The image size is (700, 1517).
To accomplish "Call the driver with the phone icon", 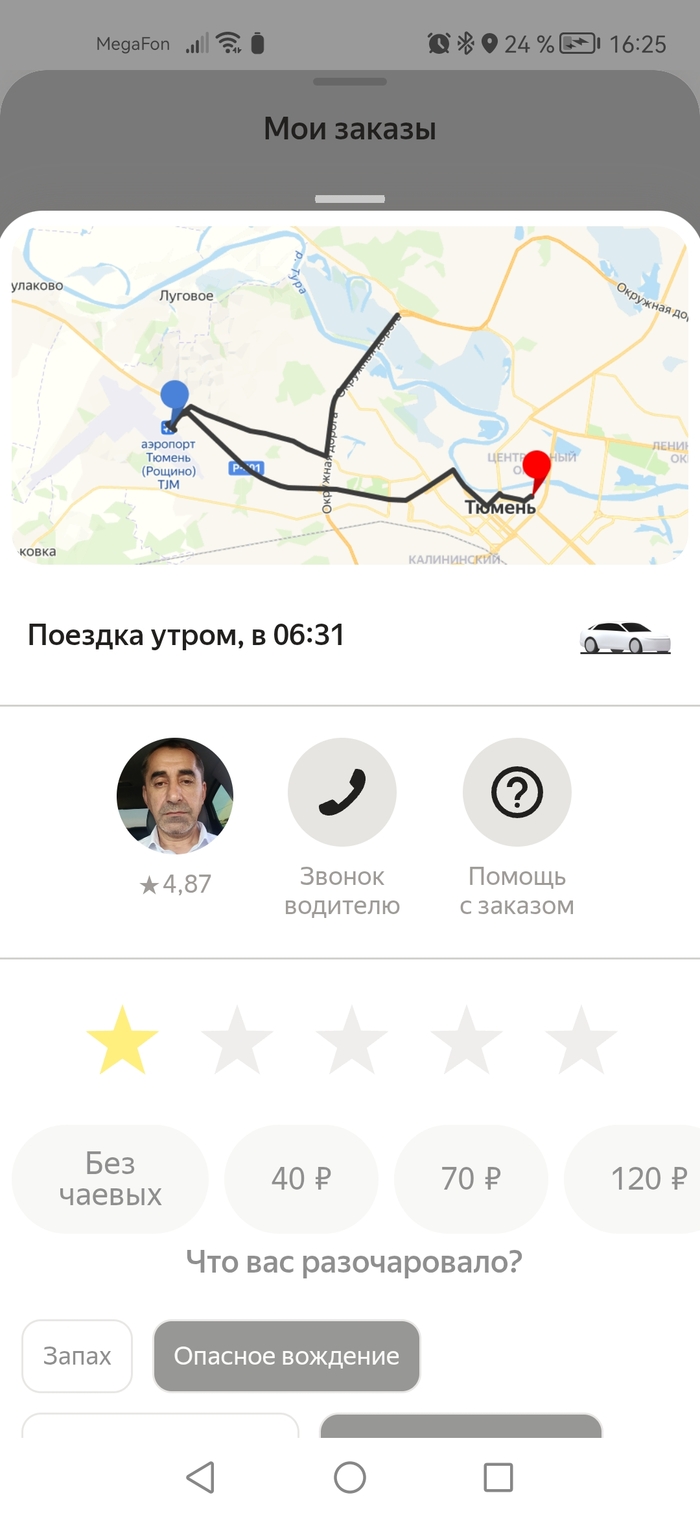I will [342, 792].
